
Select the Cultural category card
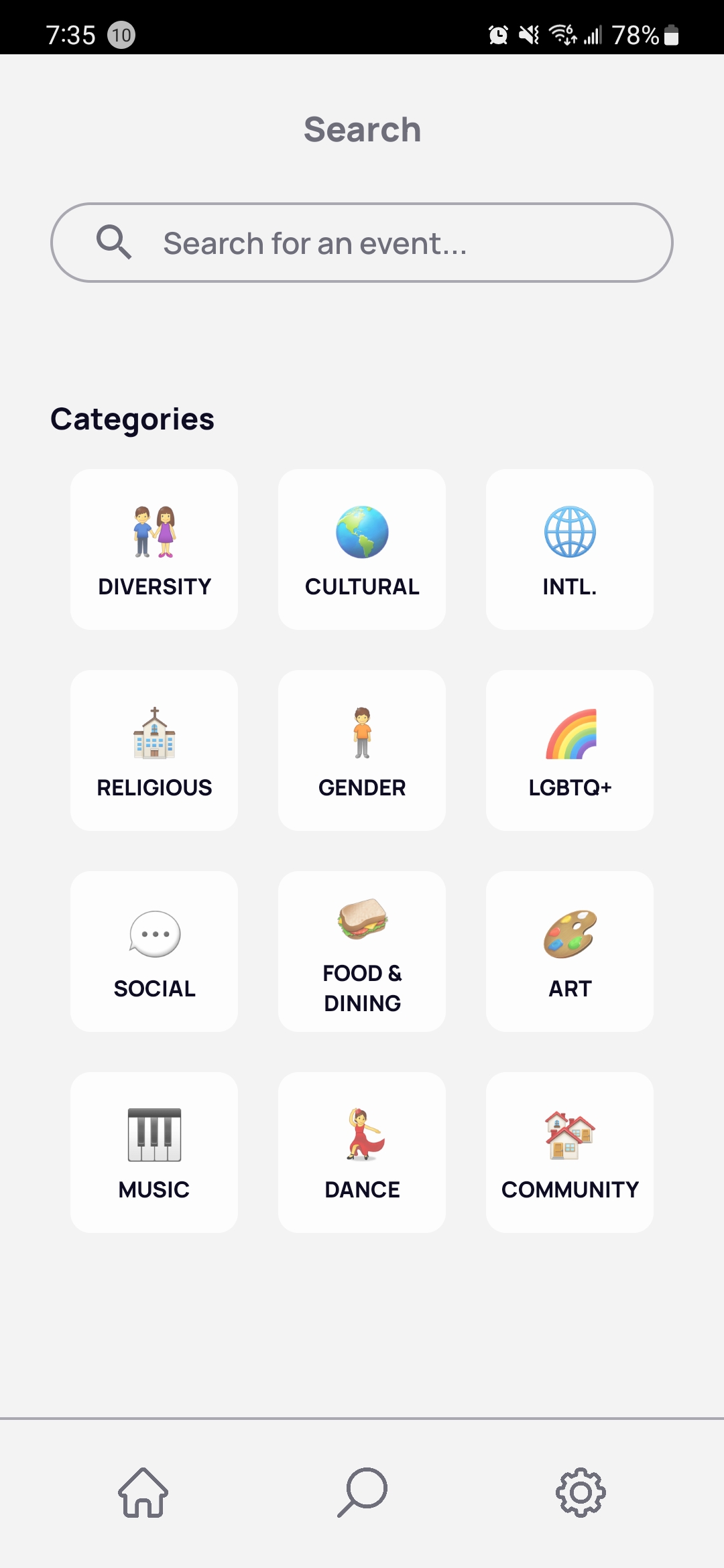(362, 549)
